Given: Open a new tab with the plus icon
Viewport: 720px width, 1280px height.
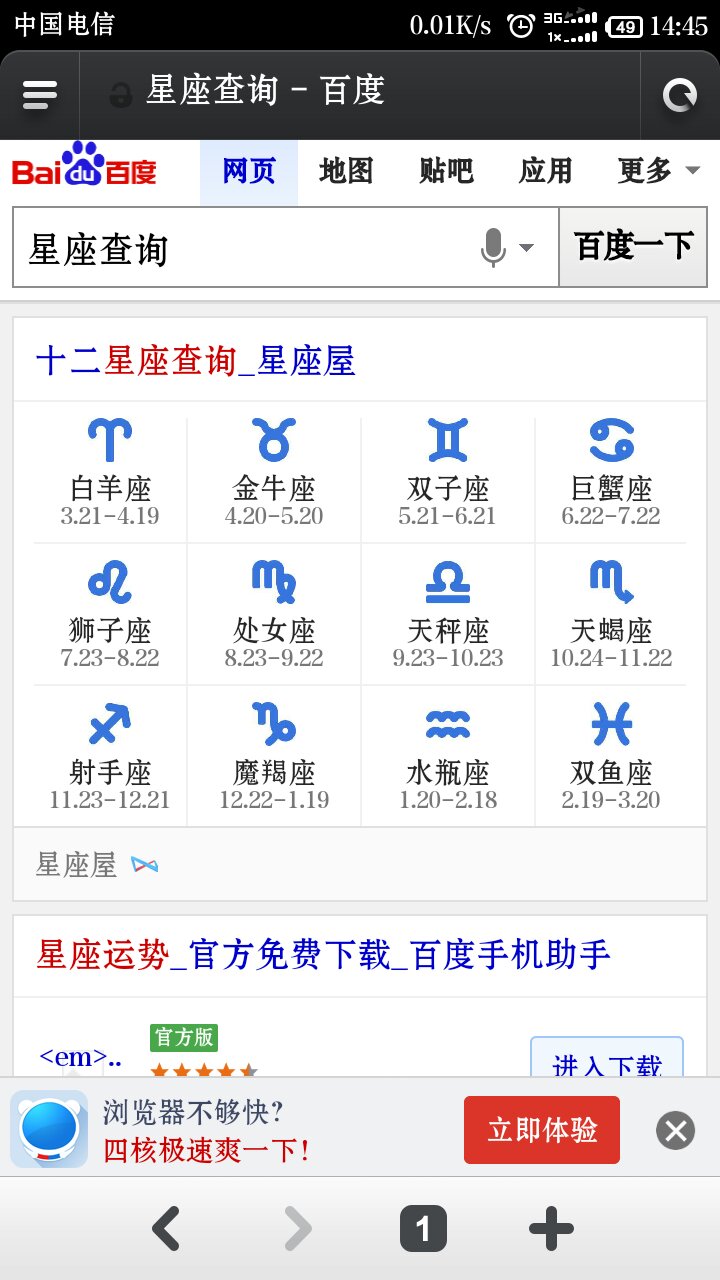Looking at the screenshot, I should (x=551, y=1229).
